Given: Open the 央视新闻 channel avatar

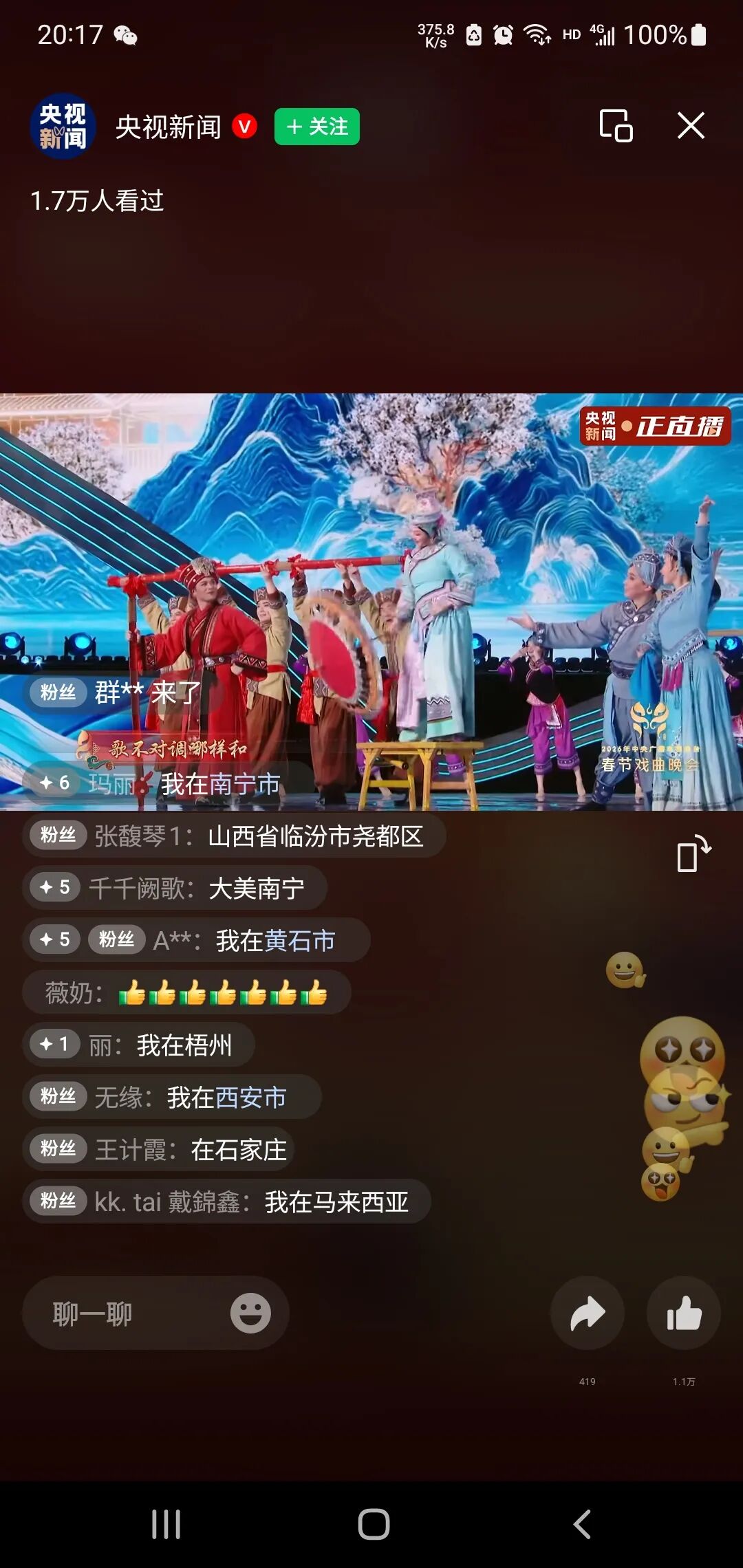Looking at the screenshot, I should tap(63, 127).
